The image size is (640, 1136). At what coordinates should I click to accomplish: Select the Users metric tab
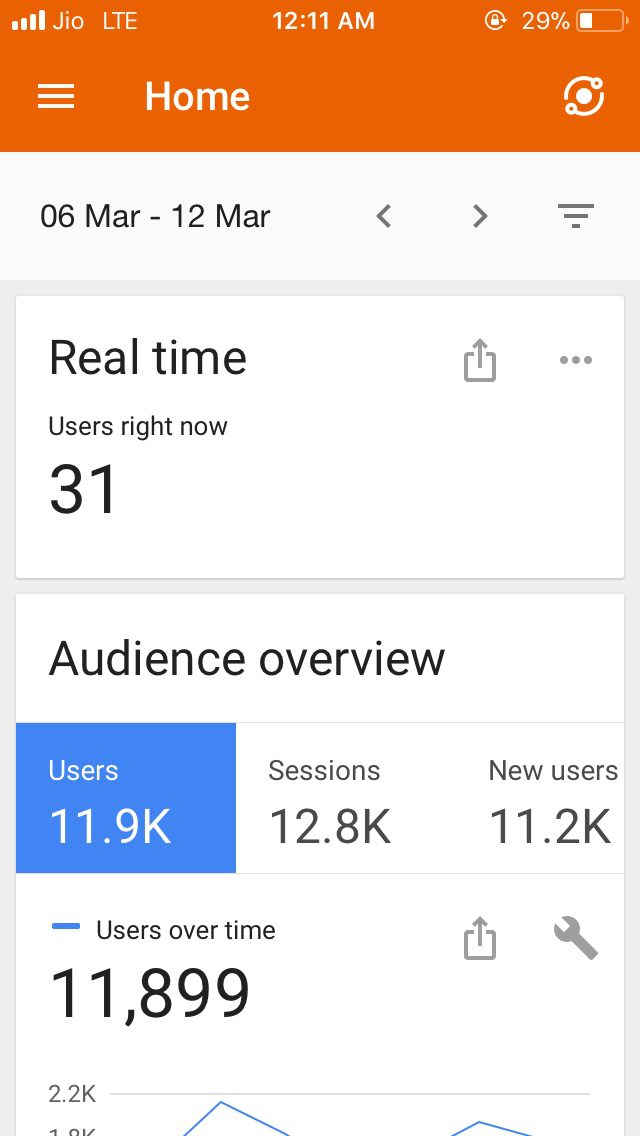126,798
